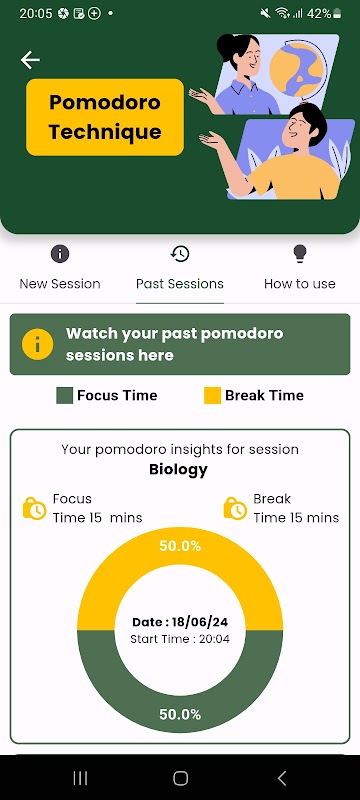Go back using the top-left arrow
The height and width of the screenshot is (800, 360).
30,60
